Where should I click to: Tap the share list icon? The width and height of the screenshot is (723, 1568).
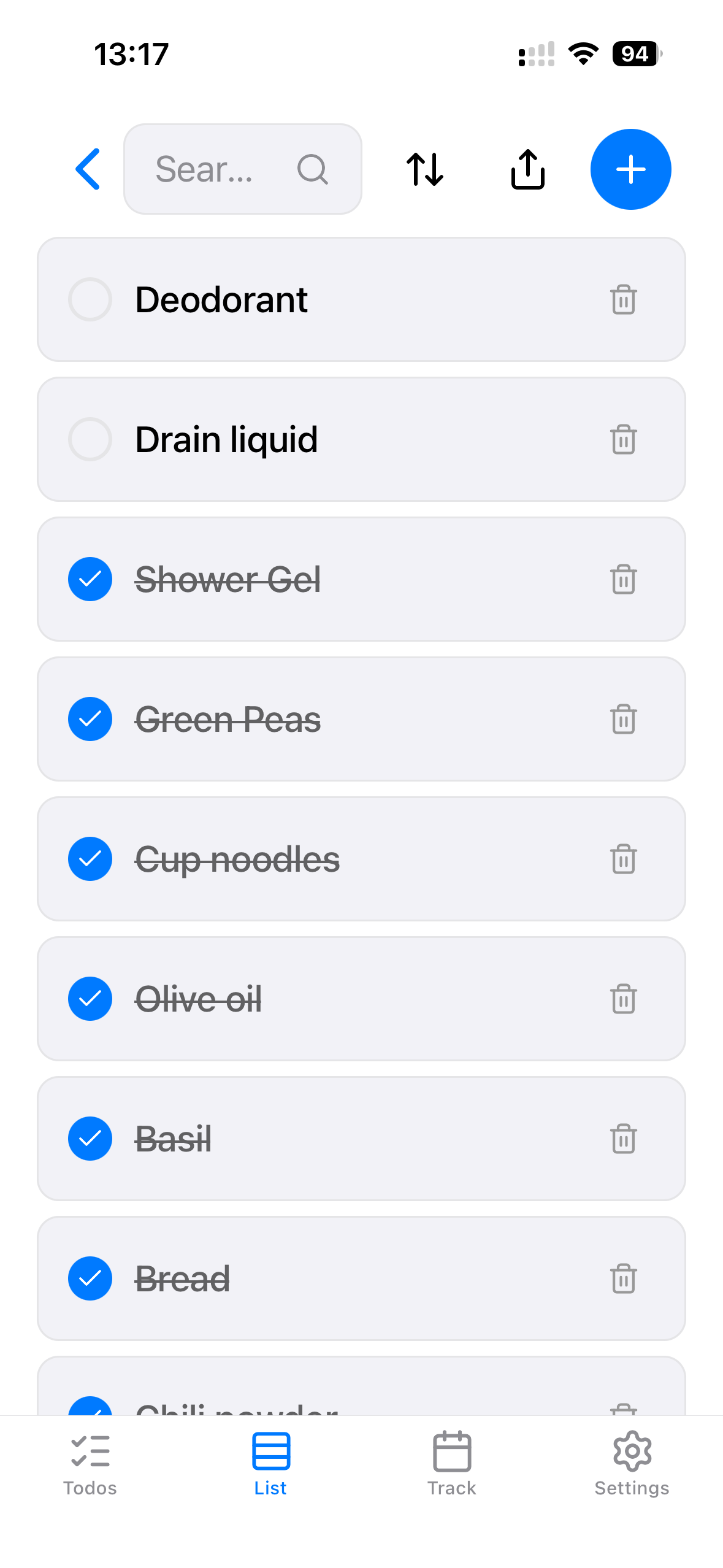click(527, 169)
